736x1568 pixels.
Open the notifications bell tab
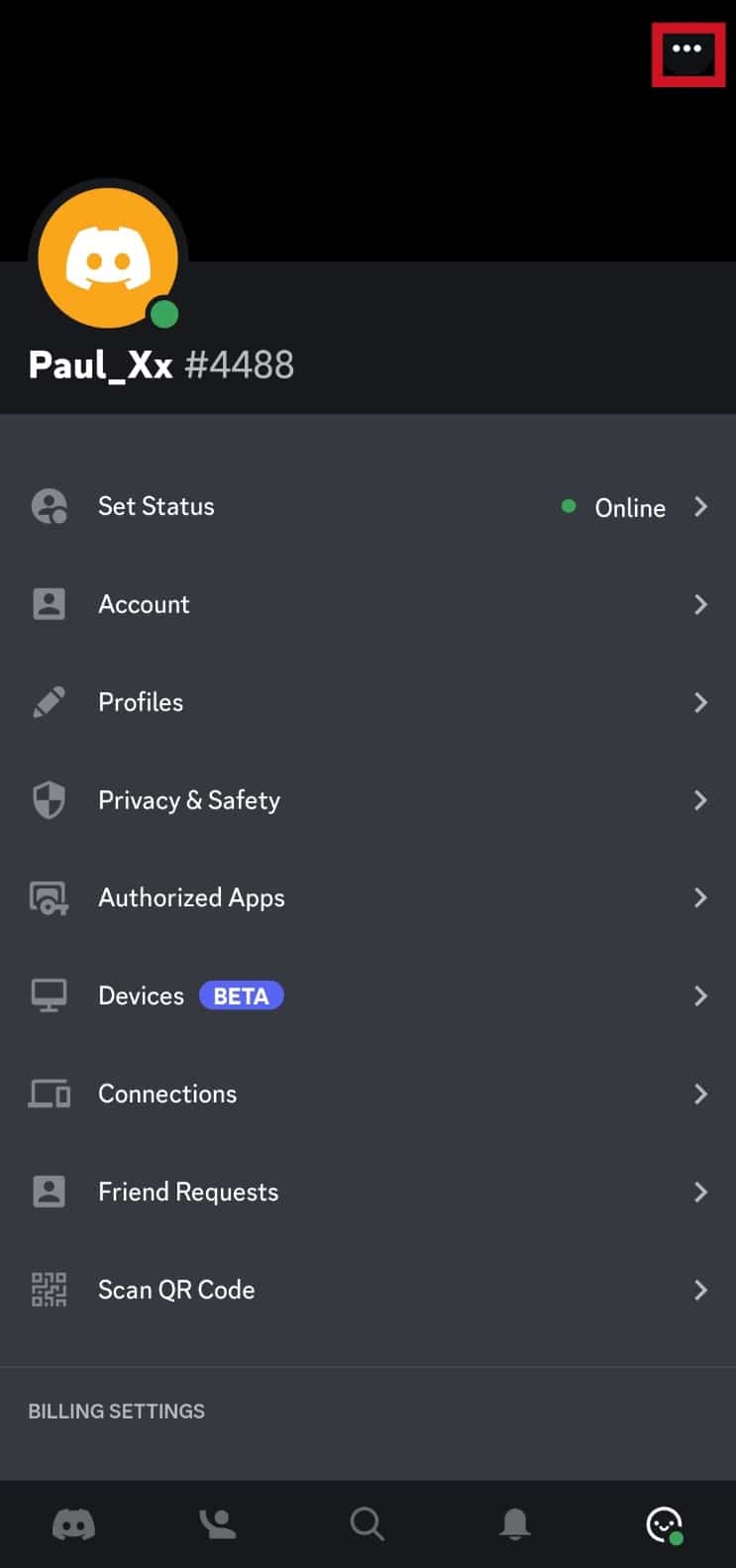pyautogui.click(x=514, y=1524)
